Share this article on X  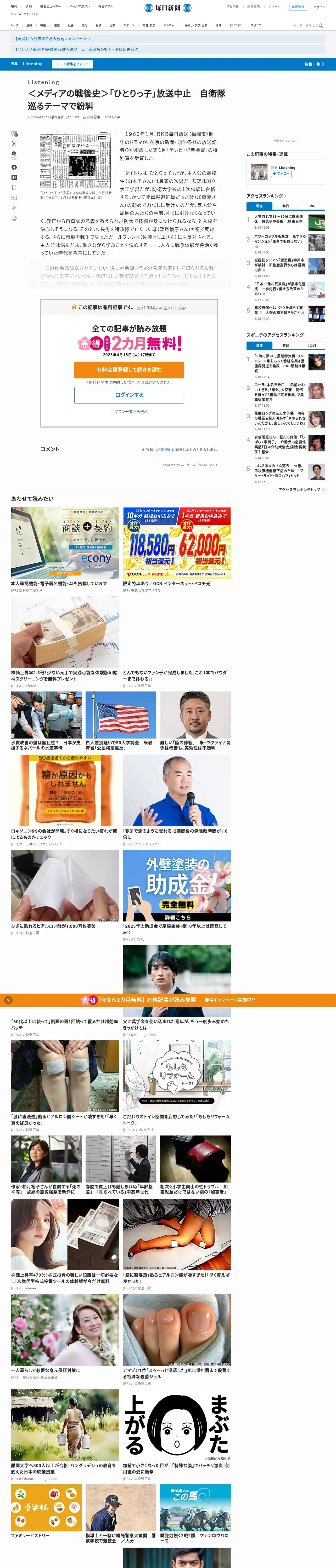(14, 144)
